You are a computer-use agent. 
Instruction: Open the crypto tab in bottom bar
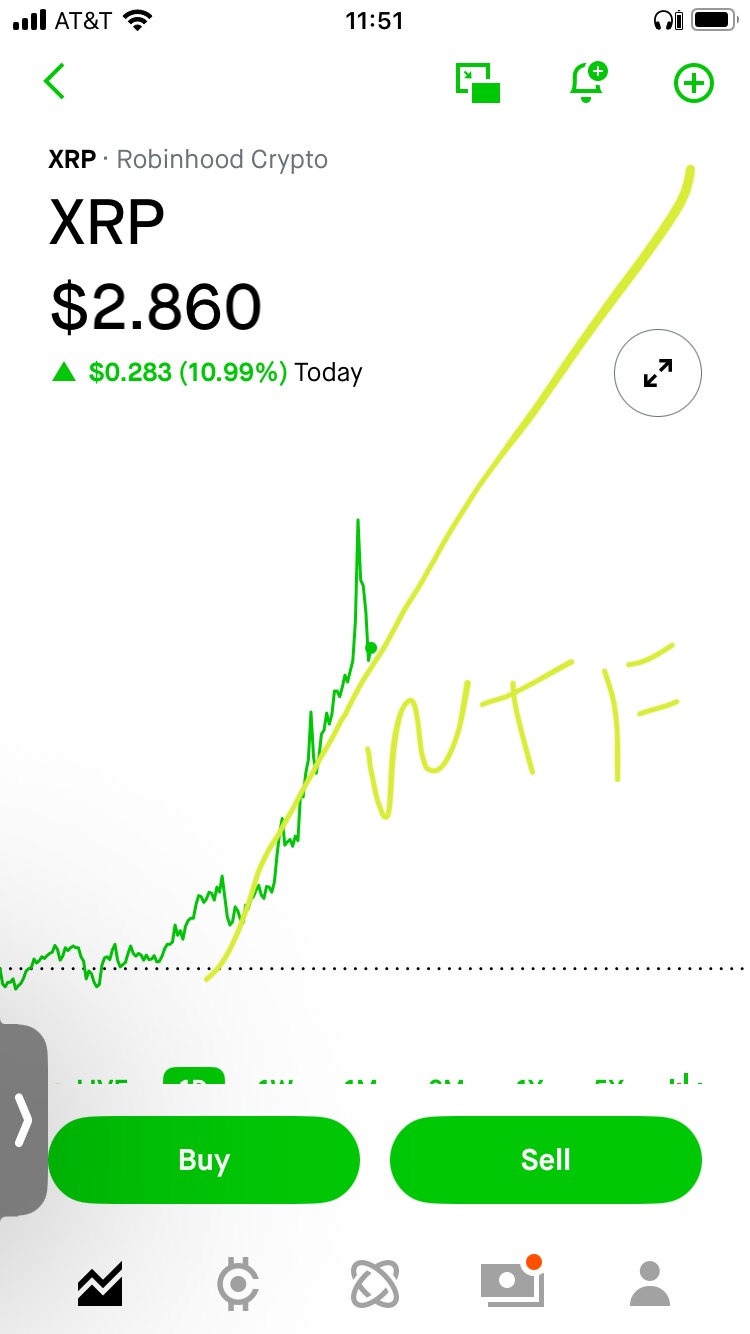(x=238, y=1283)
